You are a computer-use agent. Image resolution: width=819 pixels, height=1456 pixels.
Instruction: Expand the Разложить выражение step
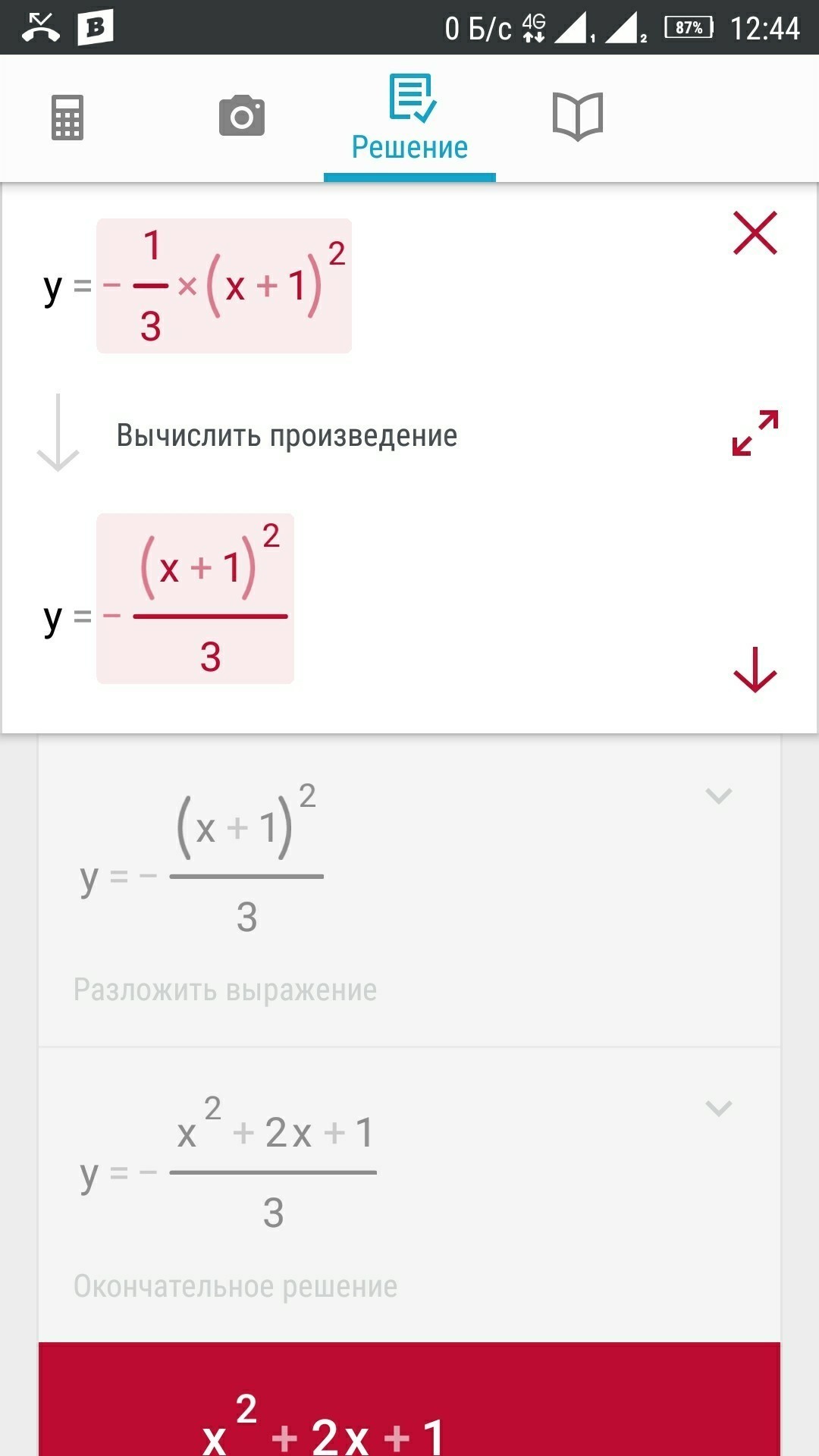point(718,796)
